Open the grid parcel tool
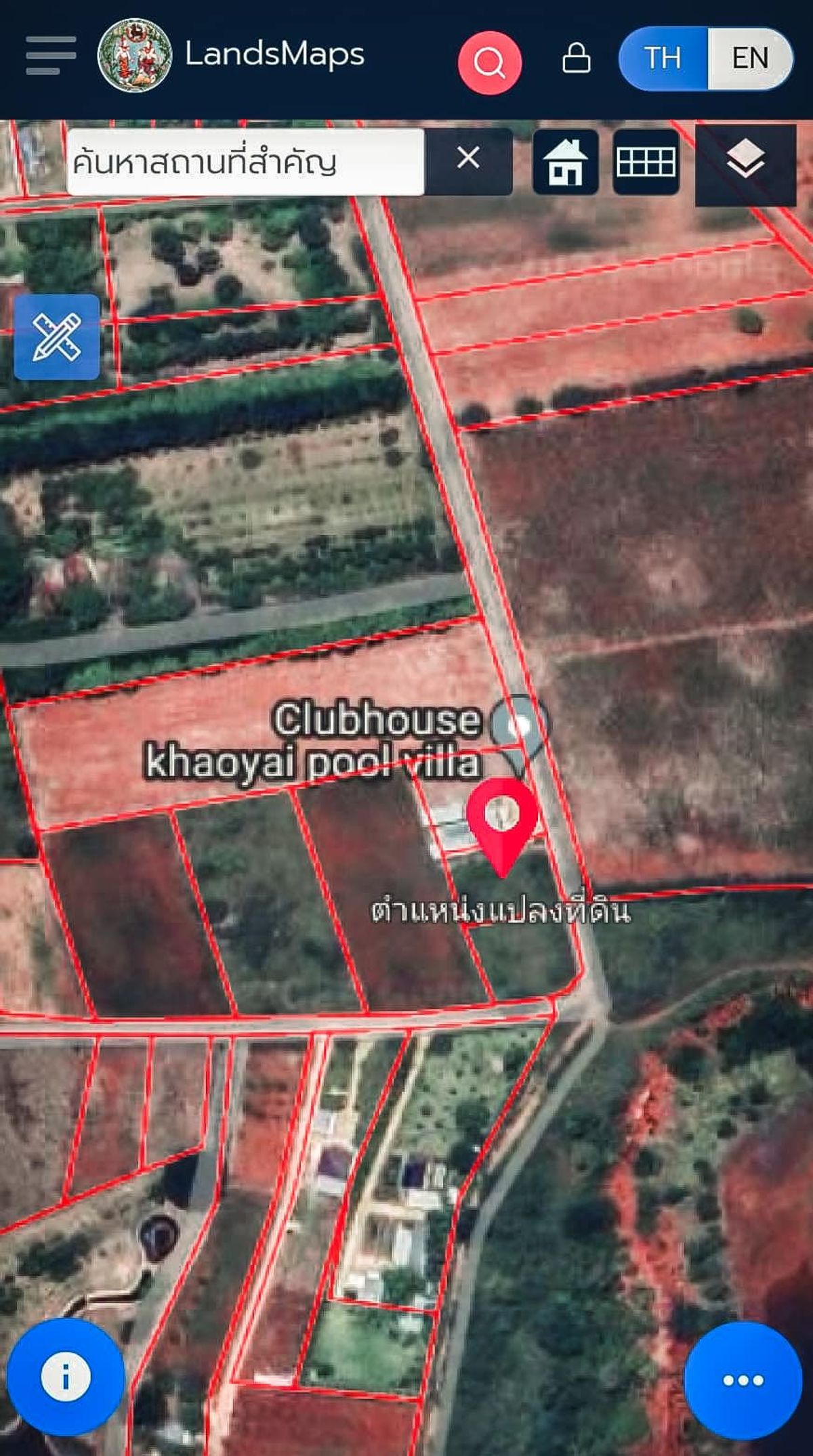Viewport: 813px width, 1456px height. coord(646,163)
